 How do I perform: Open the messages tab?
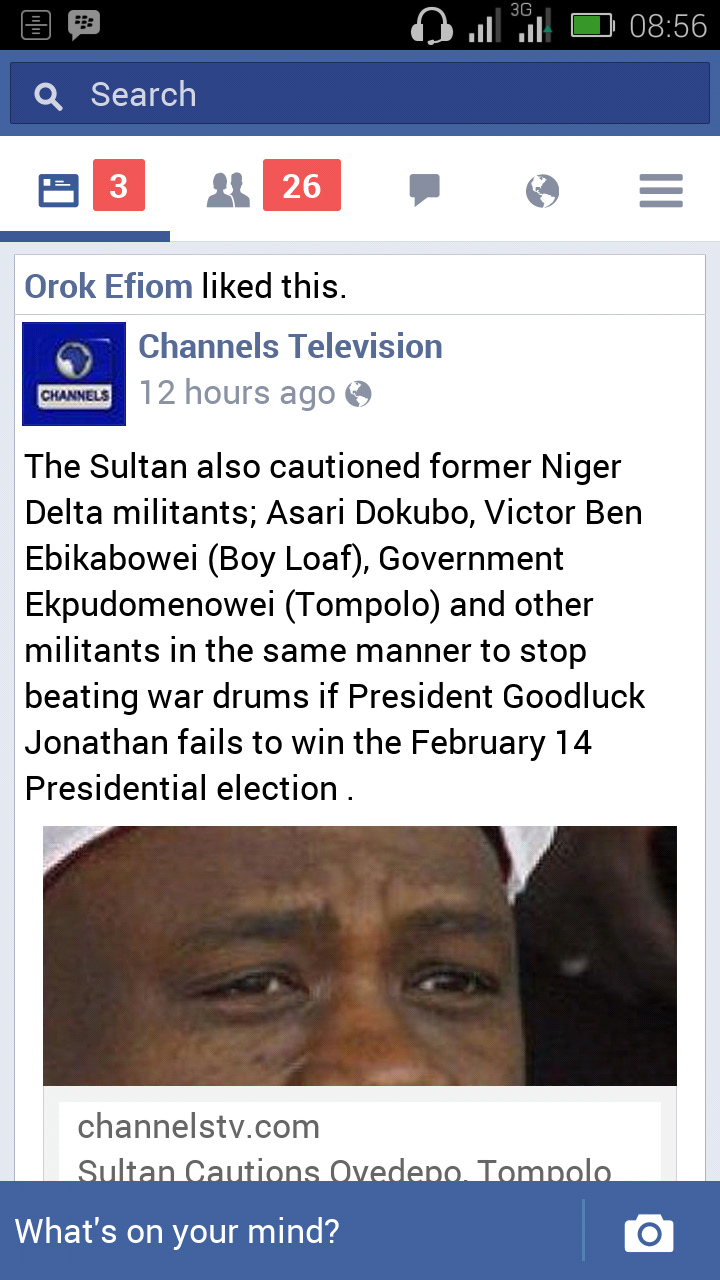tap(425, 189)
